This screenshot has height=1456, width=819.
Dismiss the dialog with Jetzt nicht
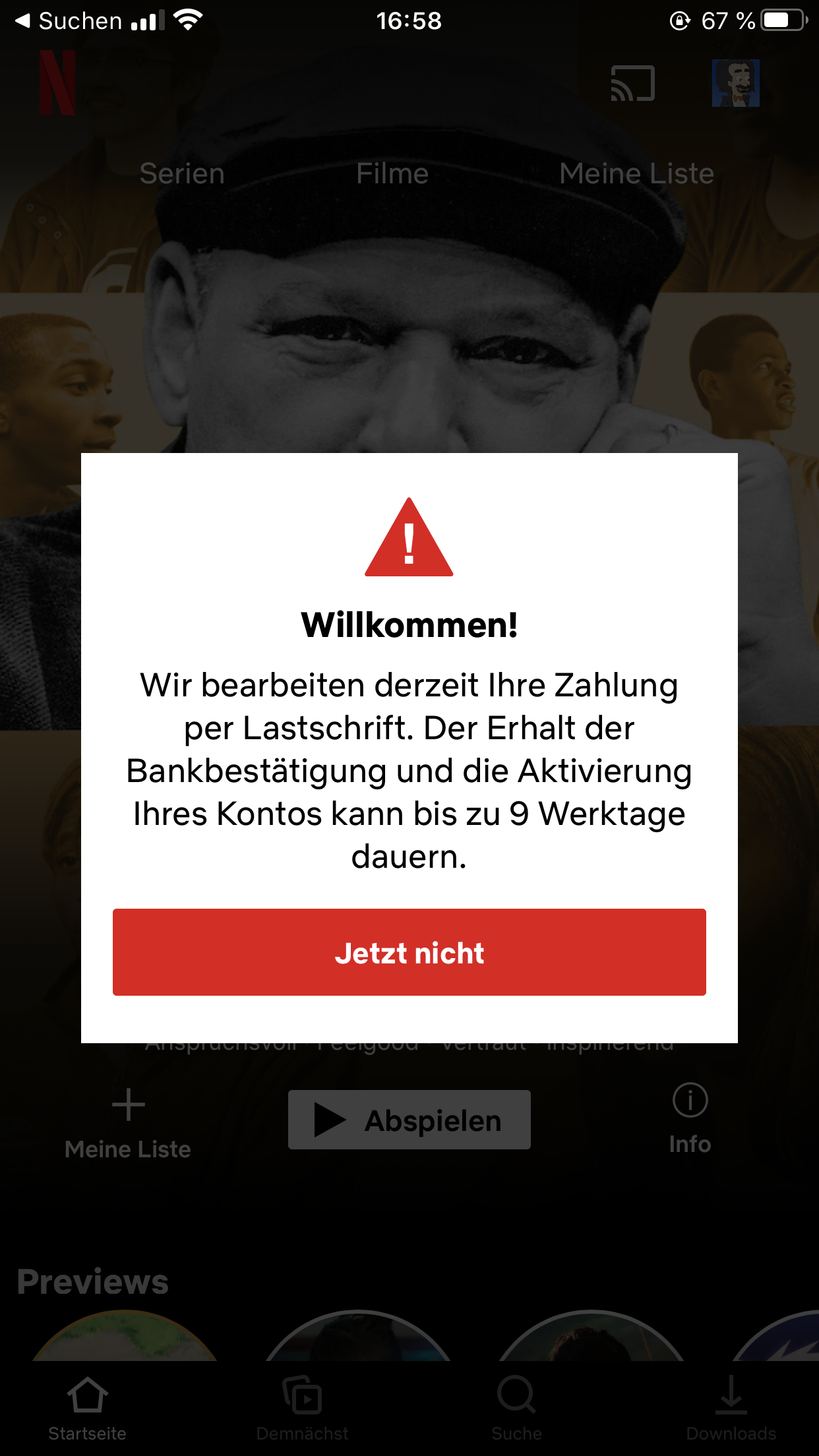pyautogui.click(x=409, y=952)
